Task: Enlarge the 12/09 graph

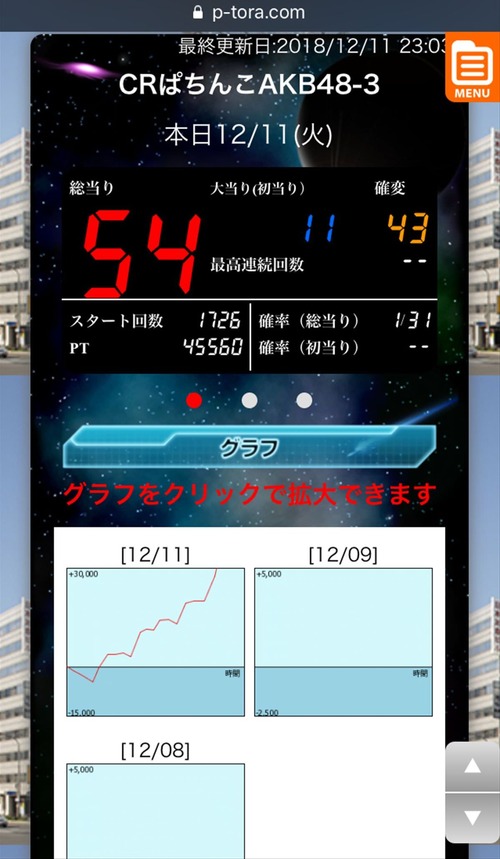Action: click(x=343, y=642)
